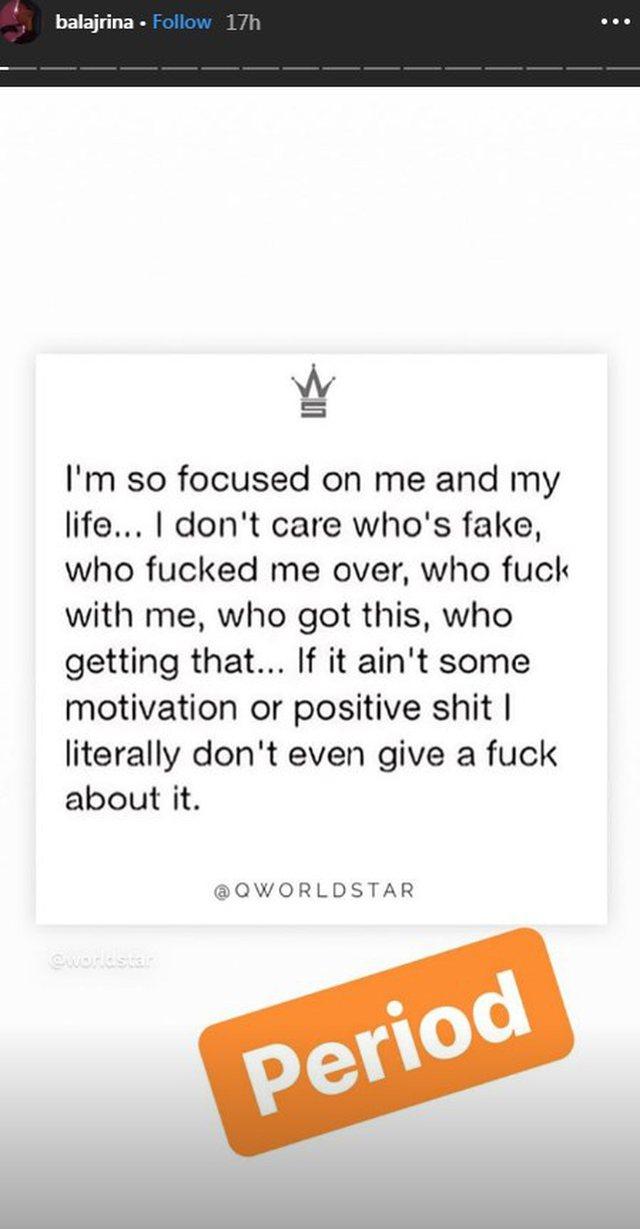Viewport: 640px width, 1229px height.
Task: Open the balajrina username
Action: coord(97,22)
